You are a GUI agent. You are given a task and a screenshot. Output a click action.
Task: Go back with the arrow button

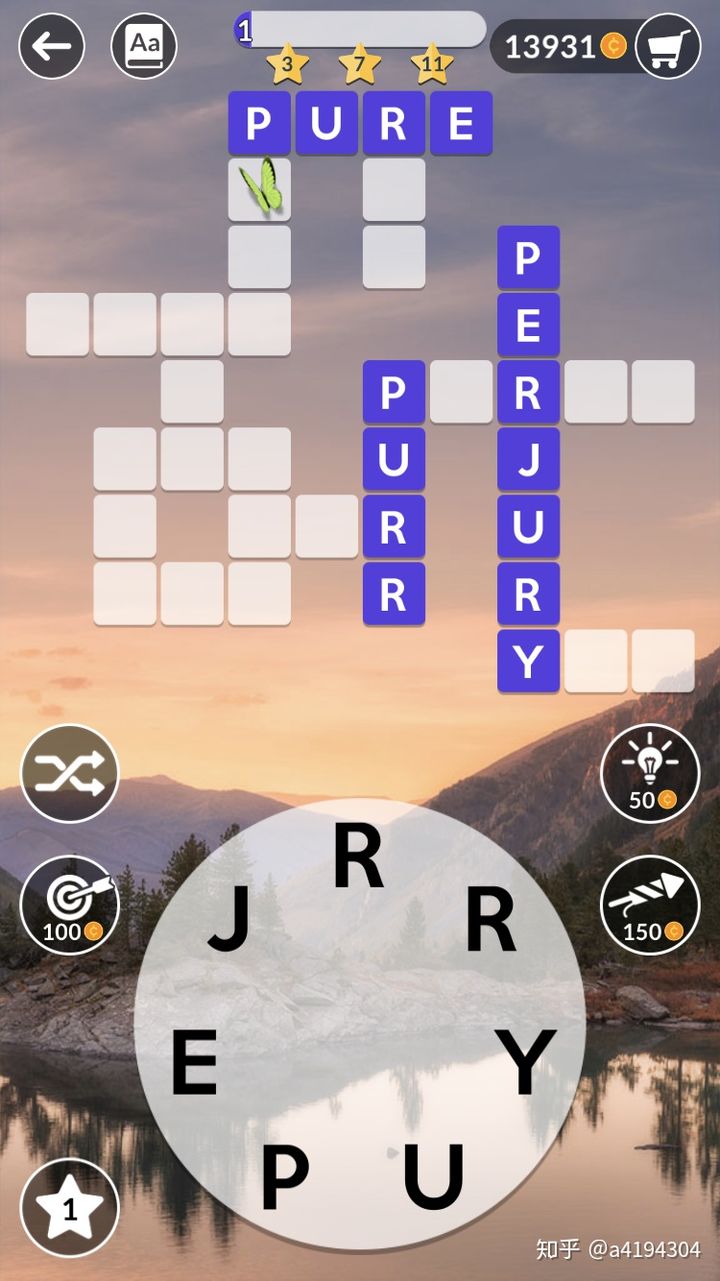click(52, 46)
